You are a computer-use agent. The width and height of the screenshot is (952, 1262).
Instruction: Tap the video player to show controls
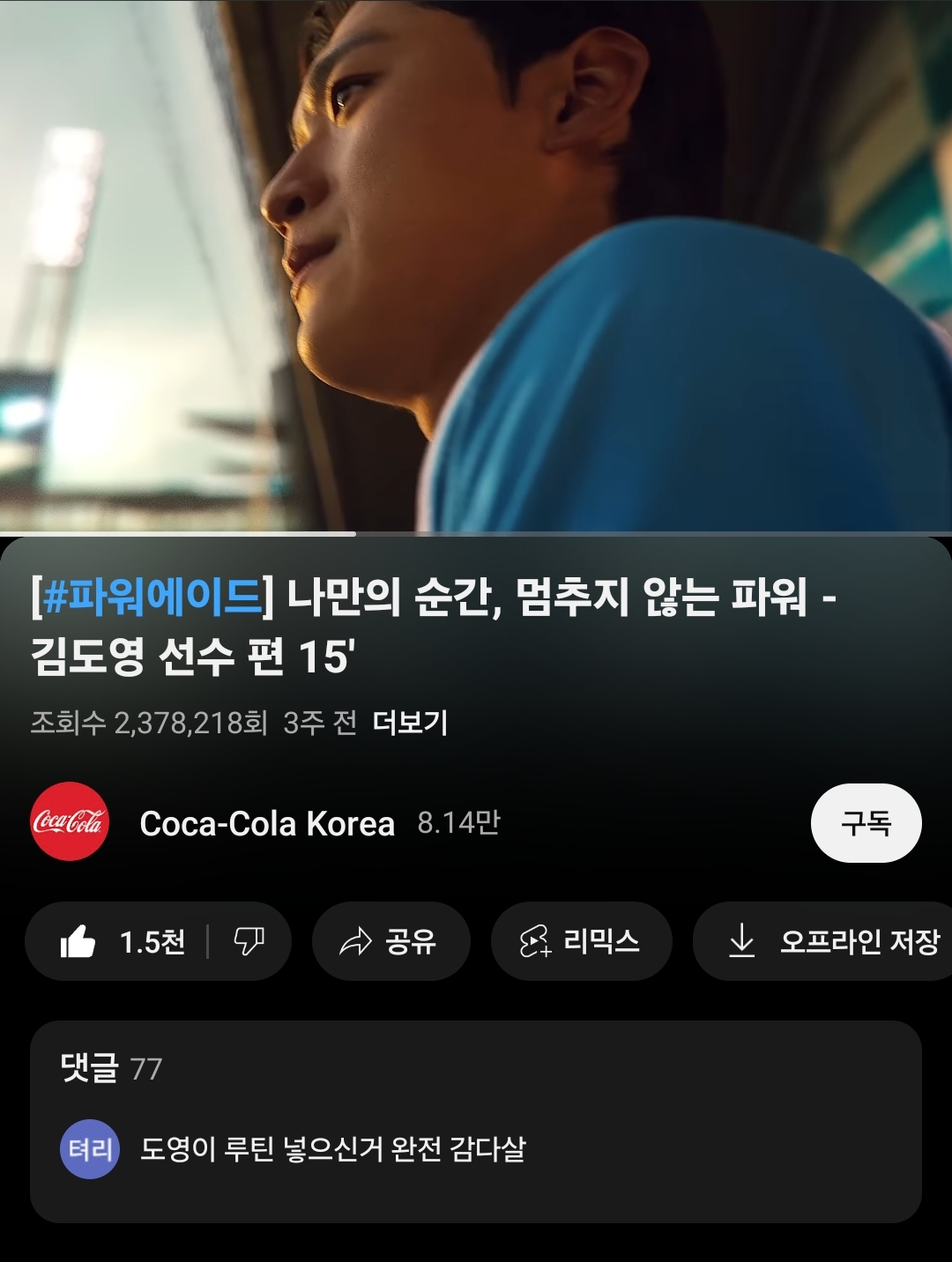click(x=476, y=264)
